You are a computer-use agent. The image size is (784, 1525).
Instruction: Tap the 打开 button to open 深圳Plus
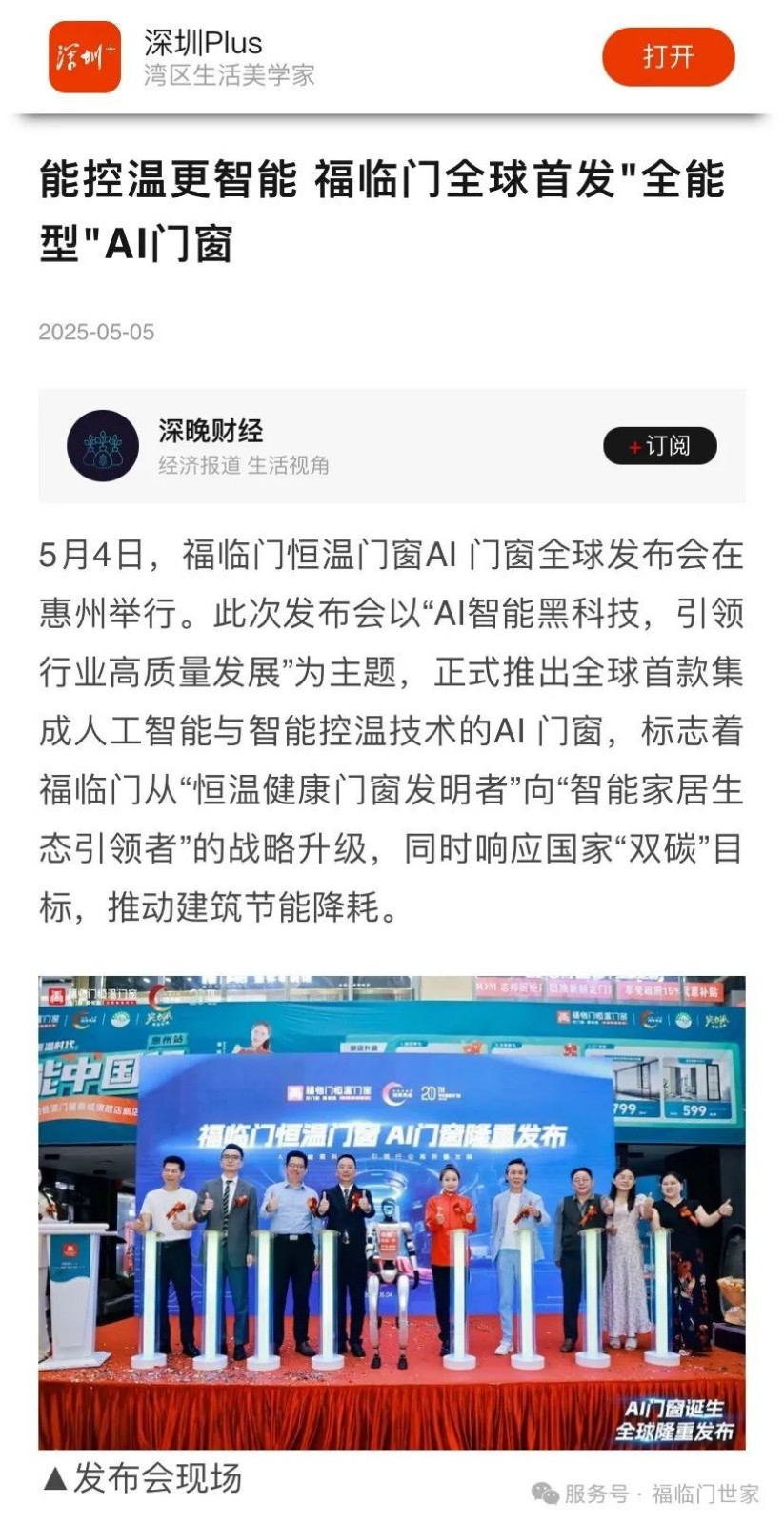coord(668,57)
